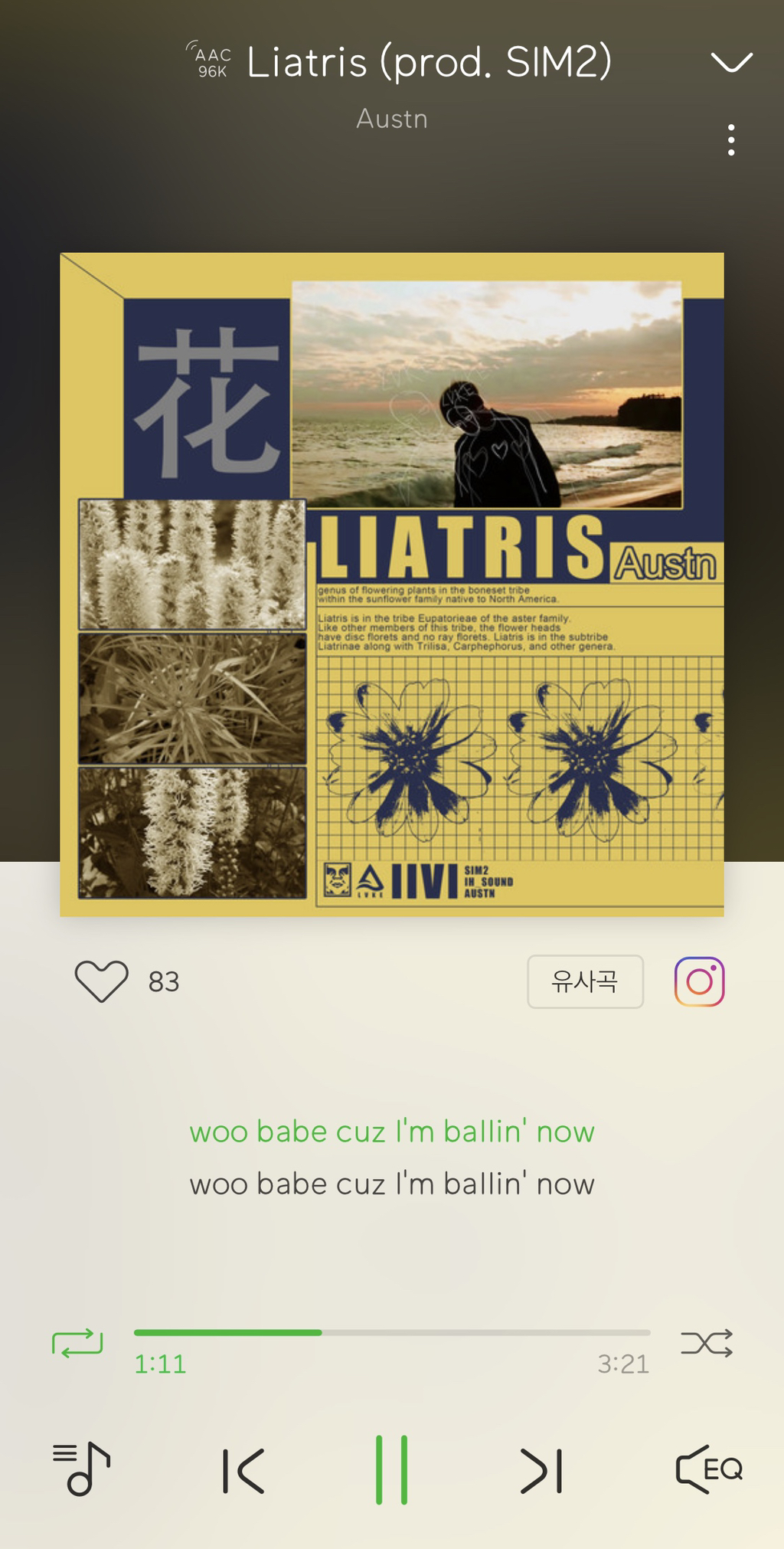Screen dimensions: 784x1549
Task: Open the playlist queue
Action: tap(82, 1469)
